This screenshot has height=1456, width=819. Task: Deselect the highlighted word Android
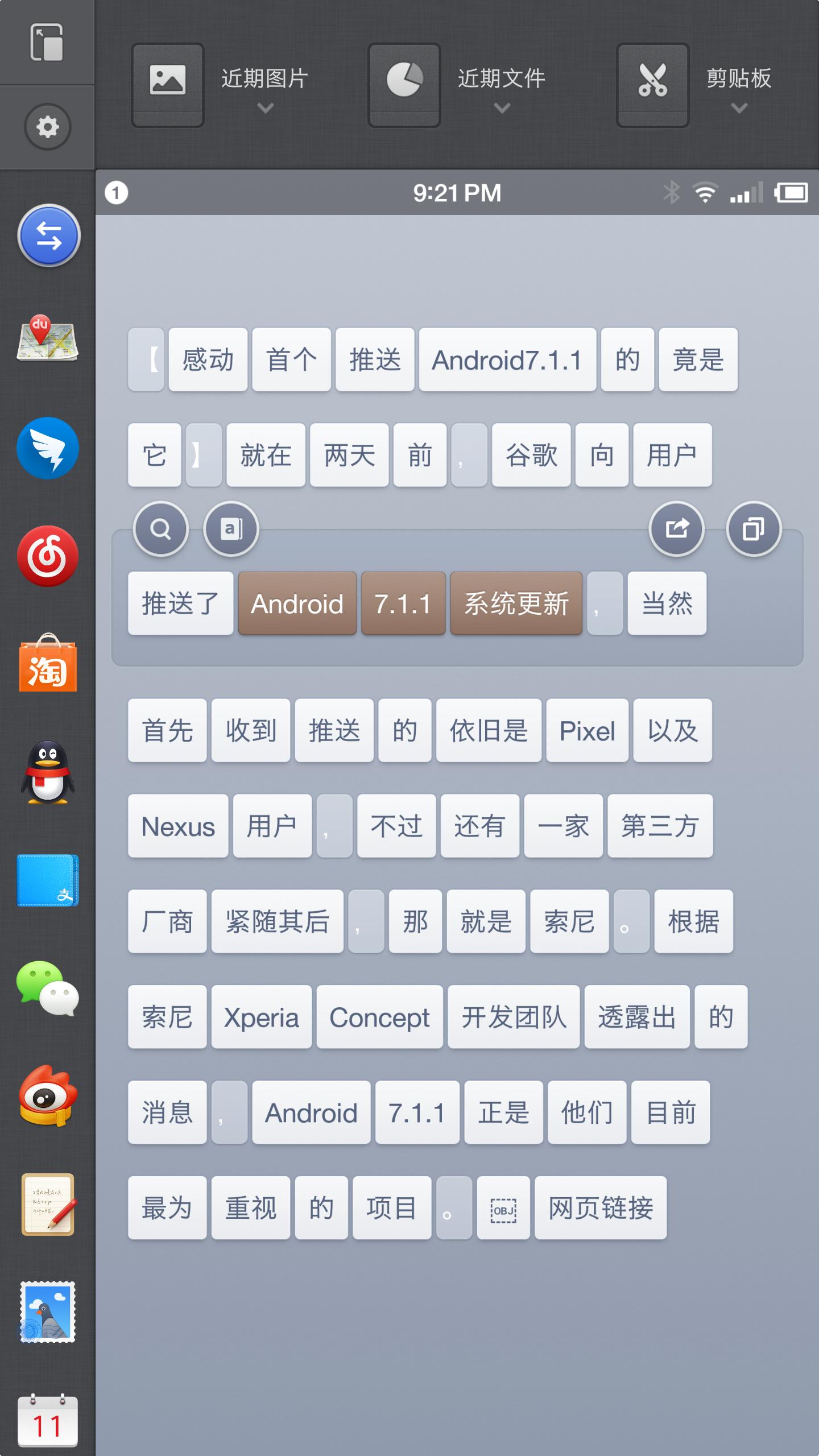297,605
